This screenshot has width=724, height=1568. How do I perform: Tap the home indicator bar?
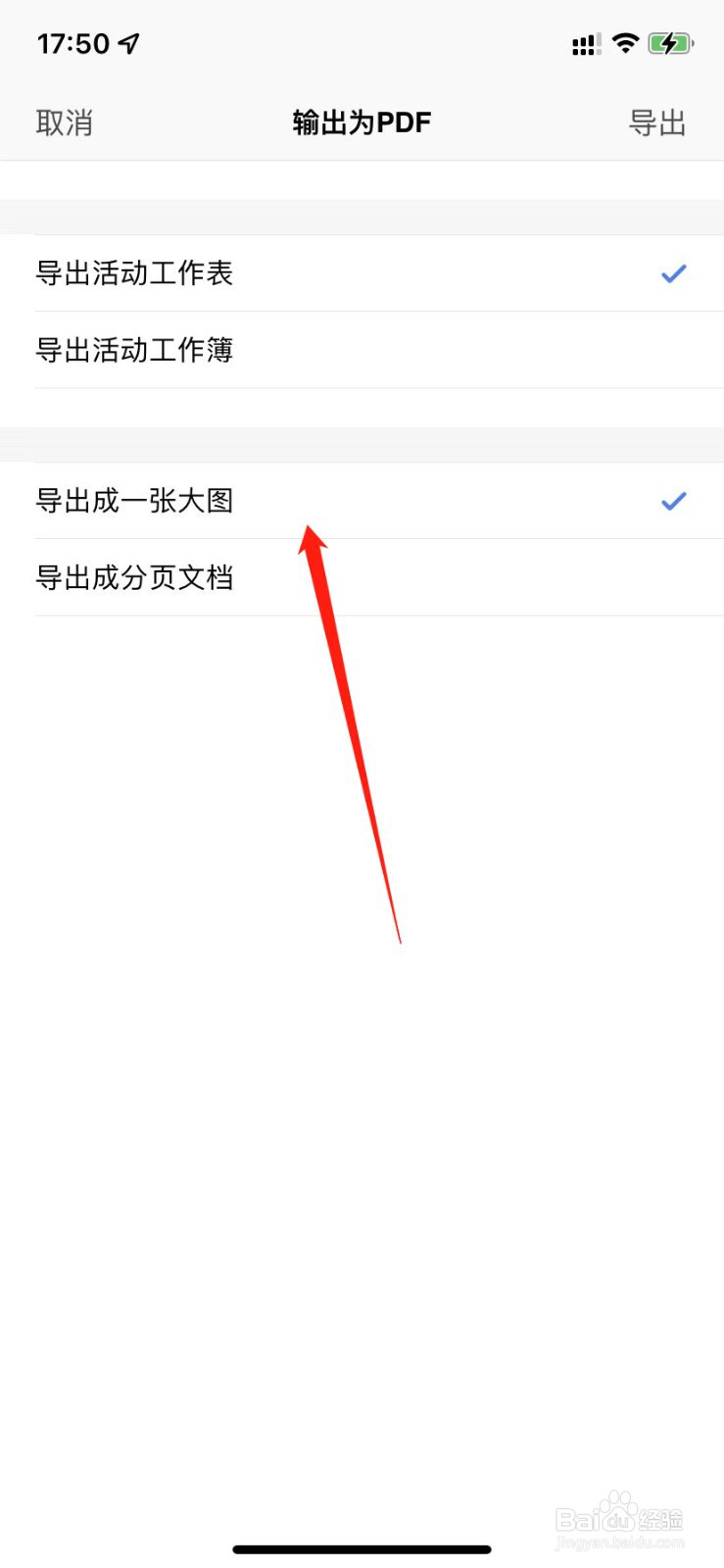362,1548
